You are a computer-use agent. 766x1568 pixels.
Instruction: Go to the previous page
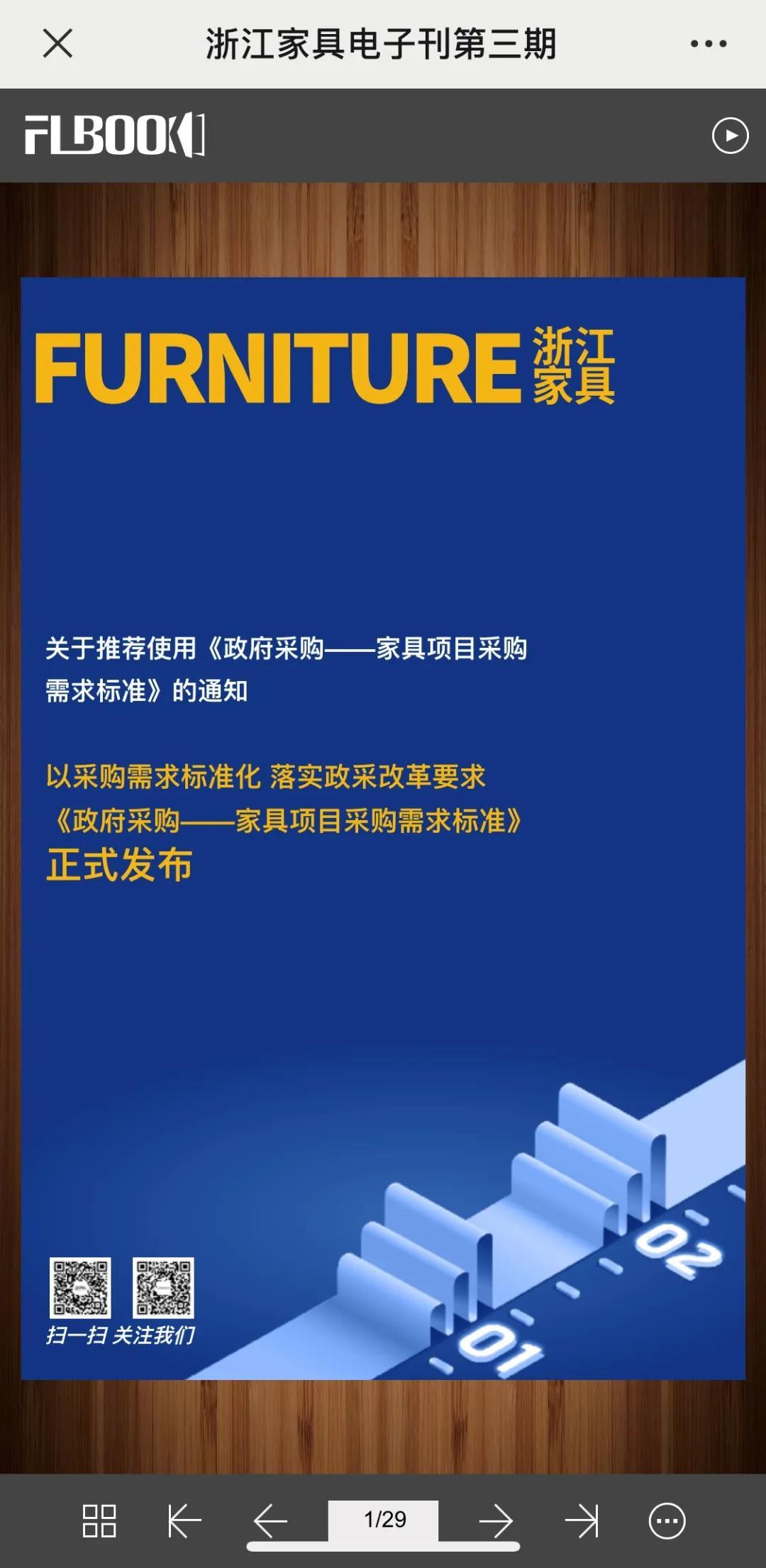(x=271, y=1521)
